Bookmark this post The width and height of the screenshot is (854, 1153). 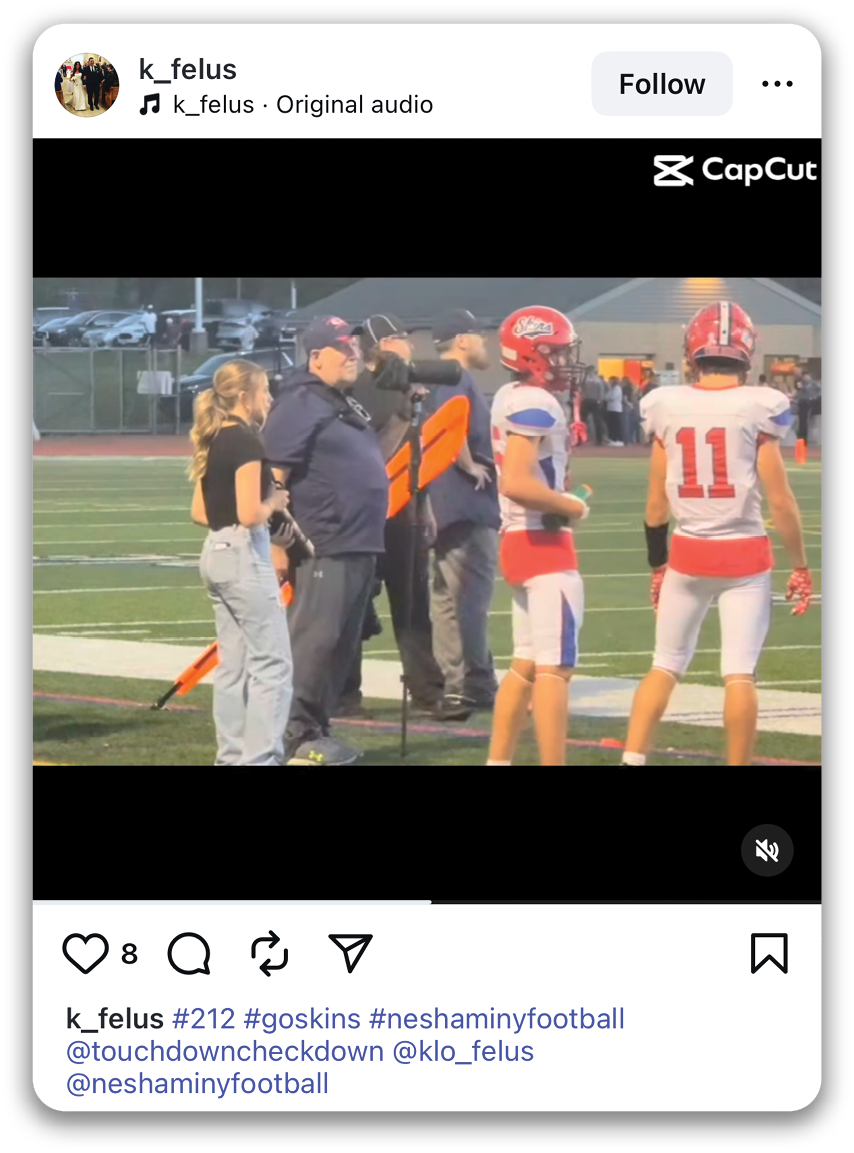769,954
